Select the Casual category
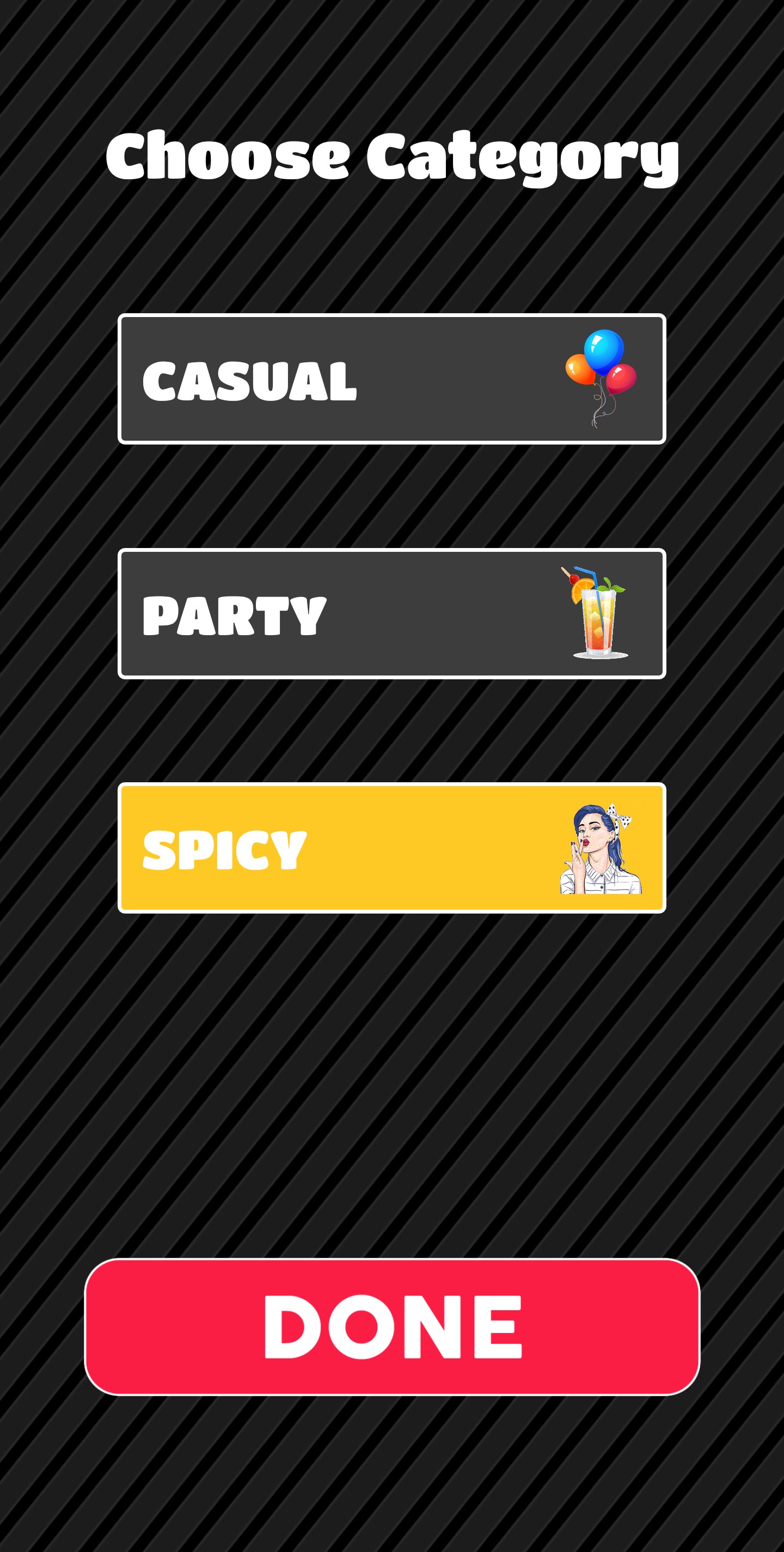This screenshot has height=1552, width=784. 391,379
